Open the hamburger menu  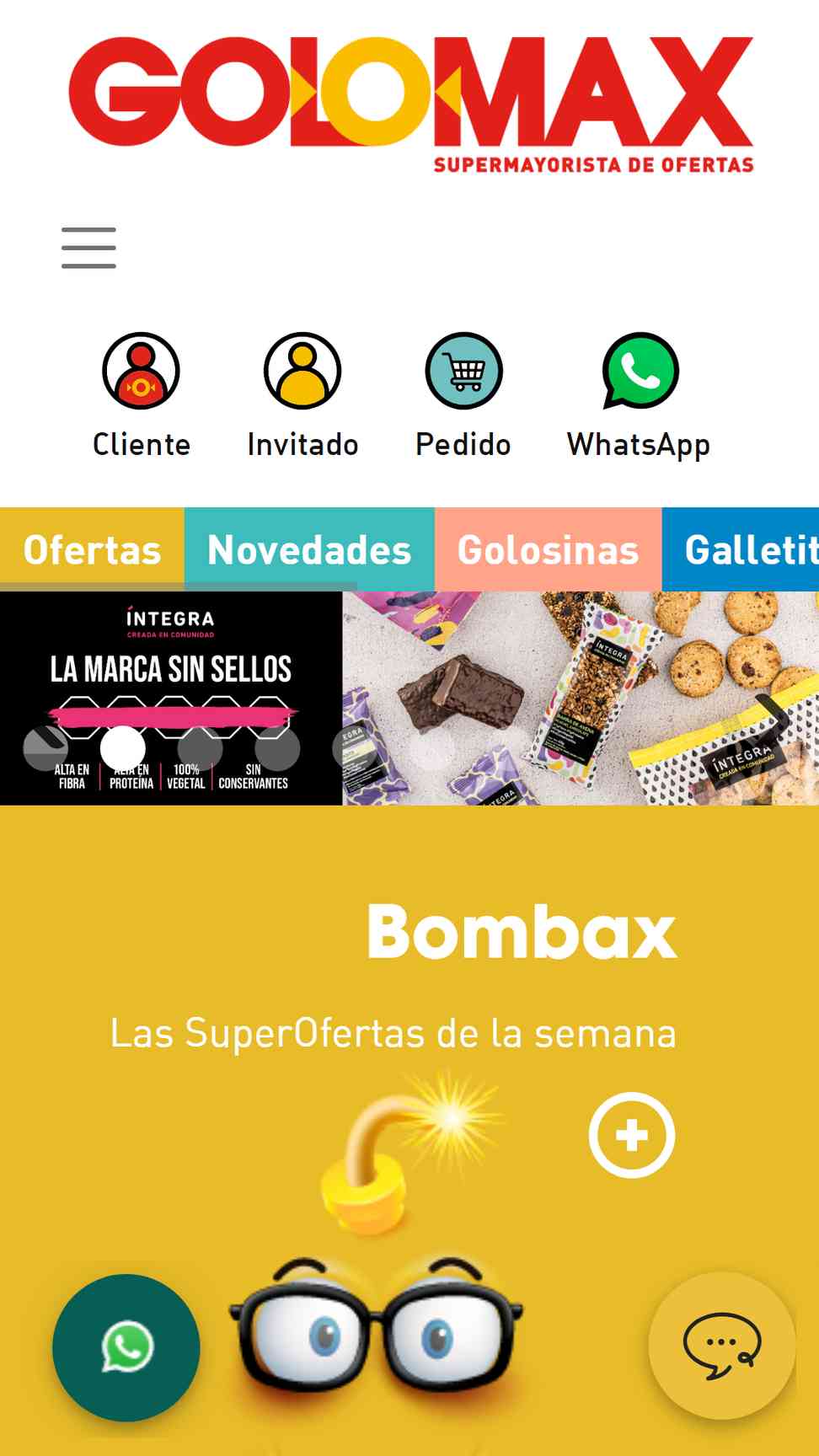(88, 248)
